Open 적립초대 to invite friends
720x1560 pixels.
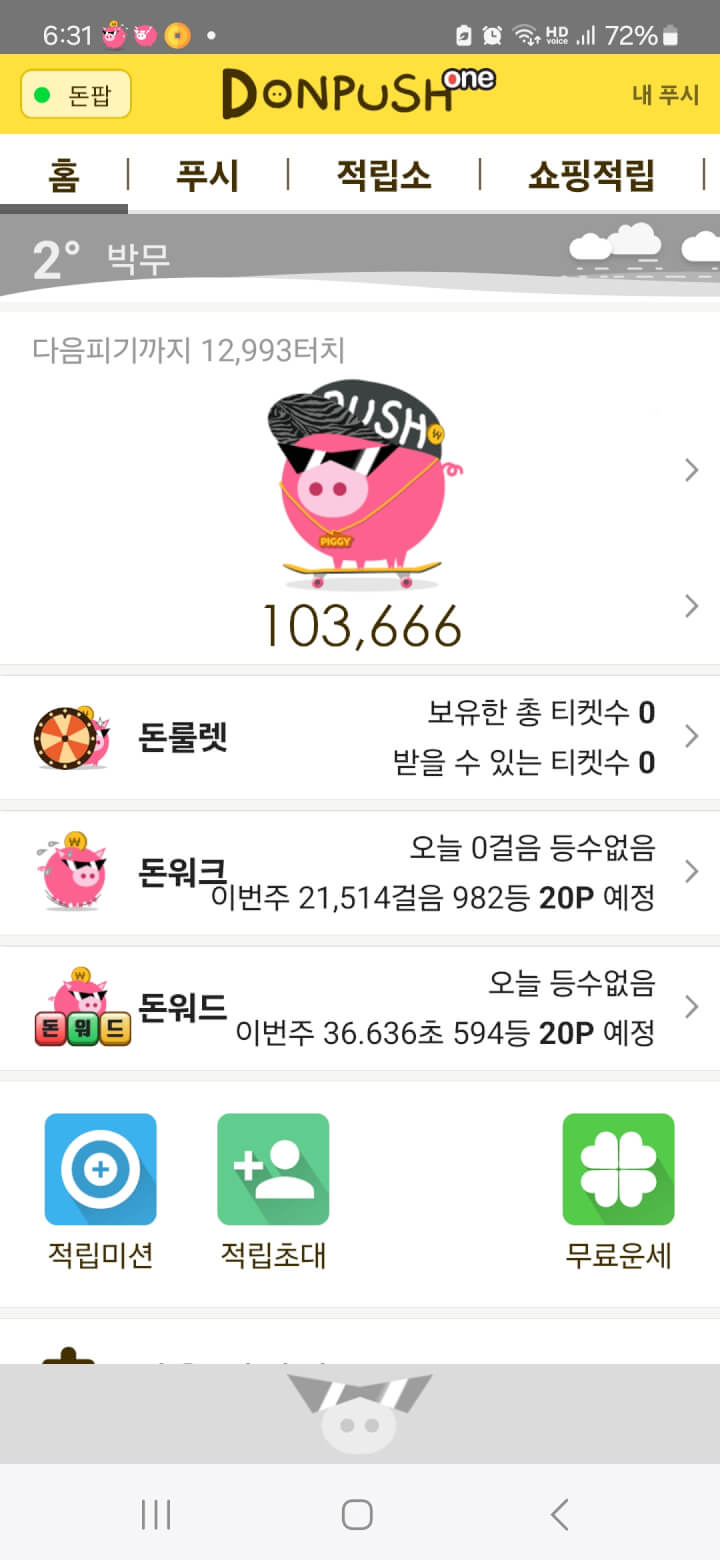pos(273,1190)
